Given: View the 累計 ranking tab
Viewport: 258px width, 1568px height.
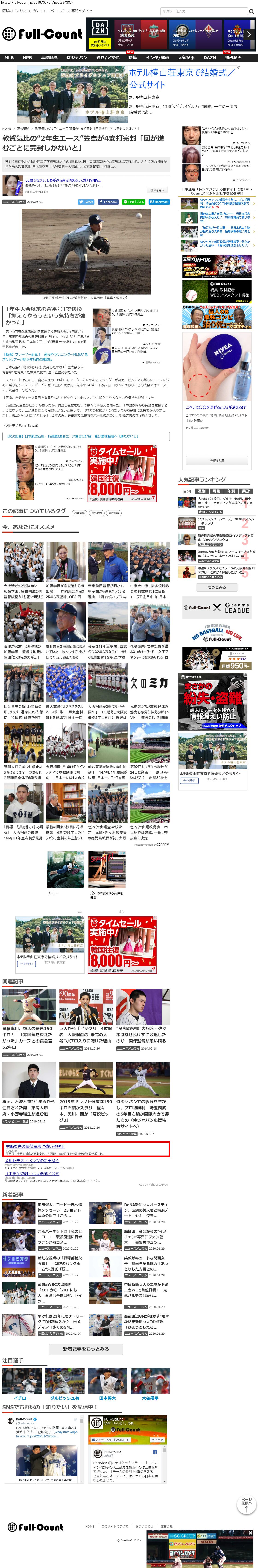Looking at the screenshot, I should [x=246, y=491].
